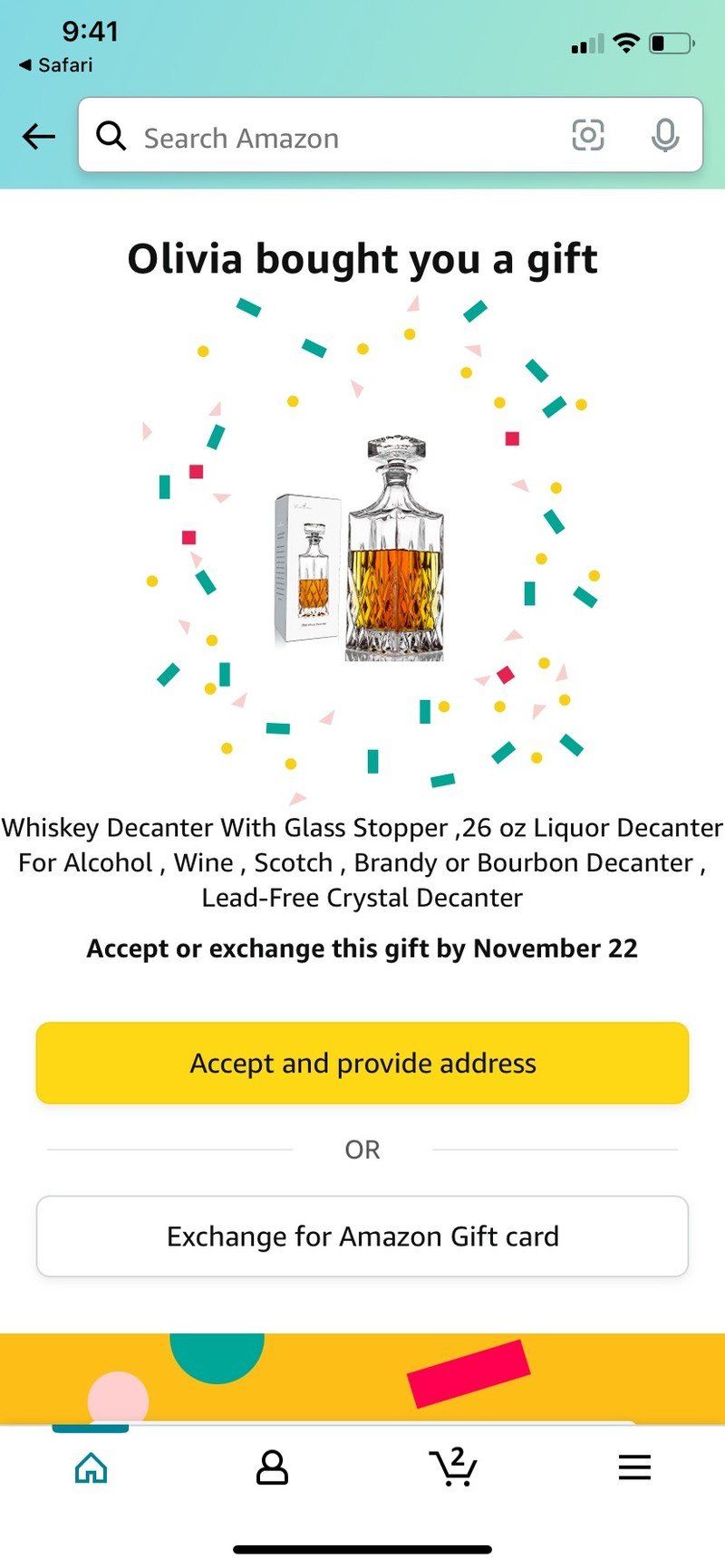
Task: Open Amazon Lens camera search
Action: [589, 136]
